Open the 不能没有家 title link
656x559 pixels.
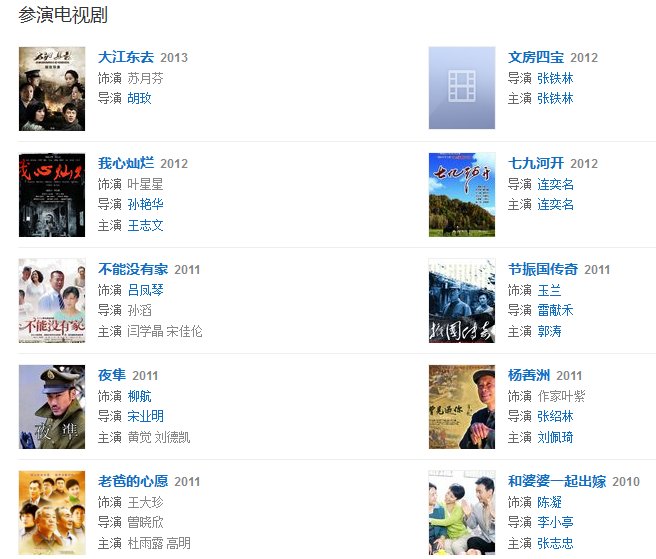click(133, 269)
